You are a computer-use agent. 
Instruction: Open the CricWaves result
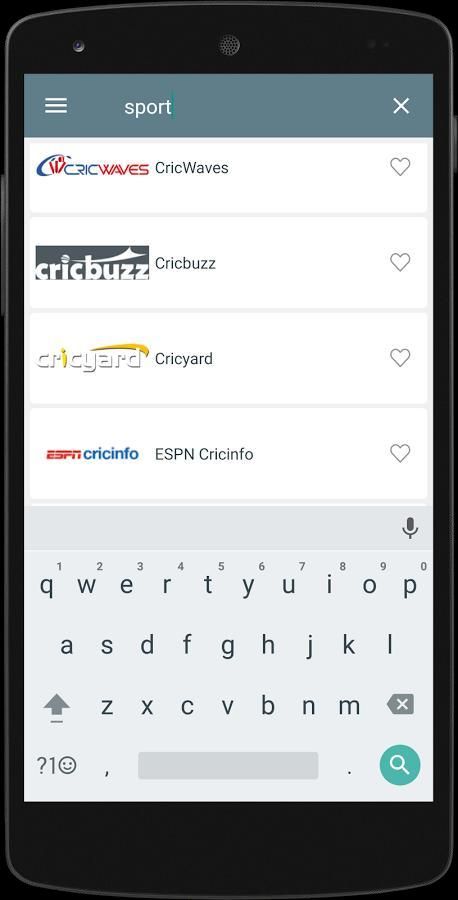tap(228, 177)
